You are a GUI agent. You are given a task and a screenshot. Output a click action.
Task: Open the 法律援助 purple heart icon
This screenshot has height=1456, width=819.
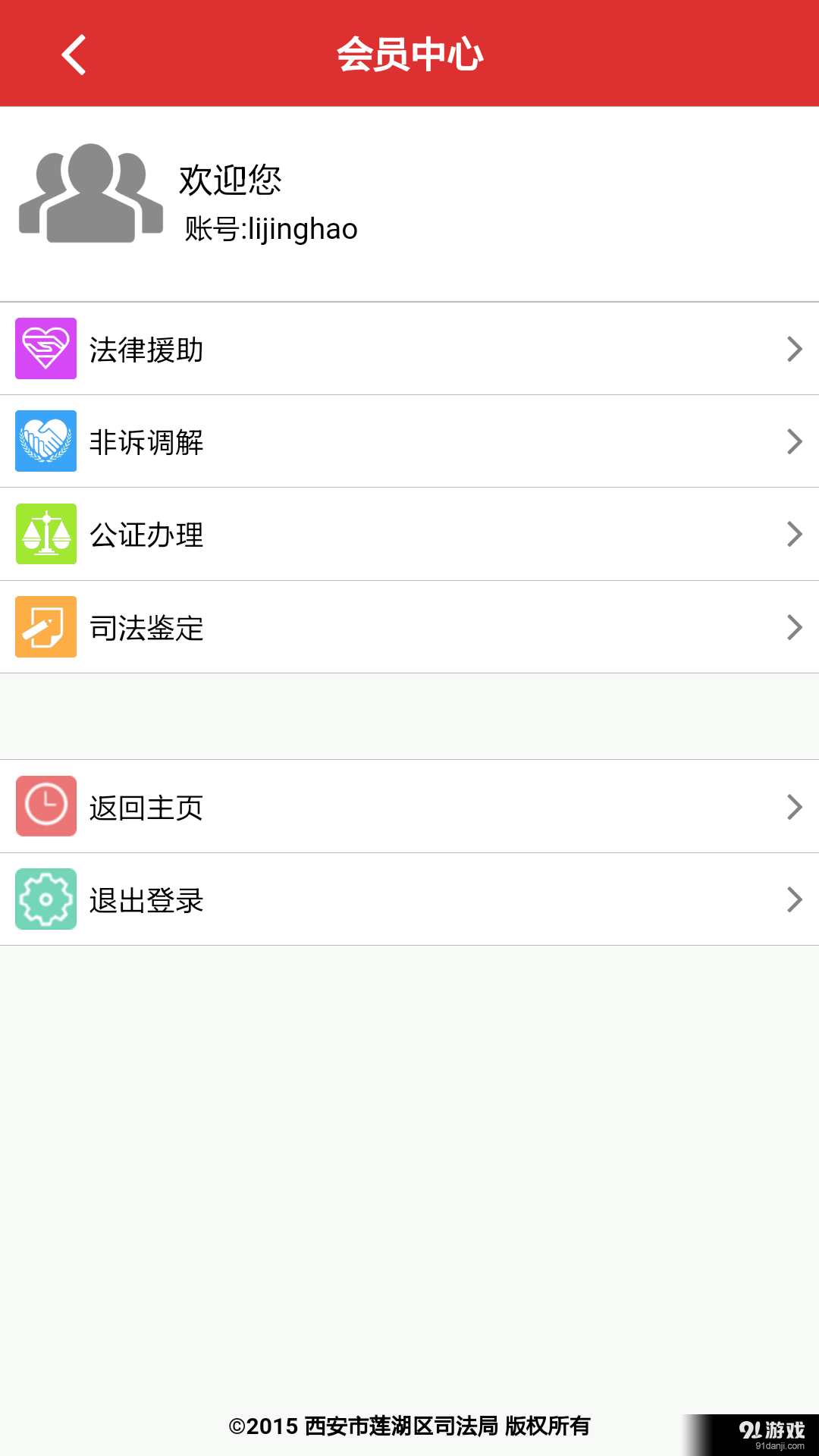45,349
